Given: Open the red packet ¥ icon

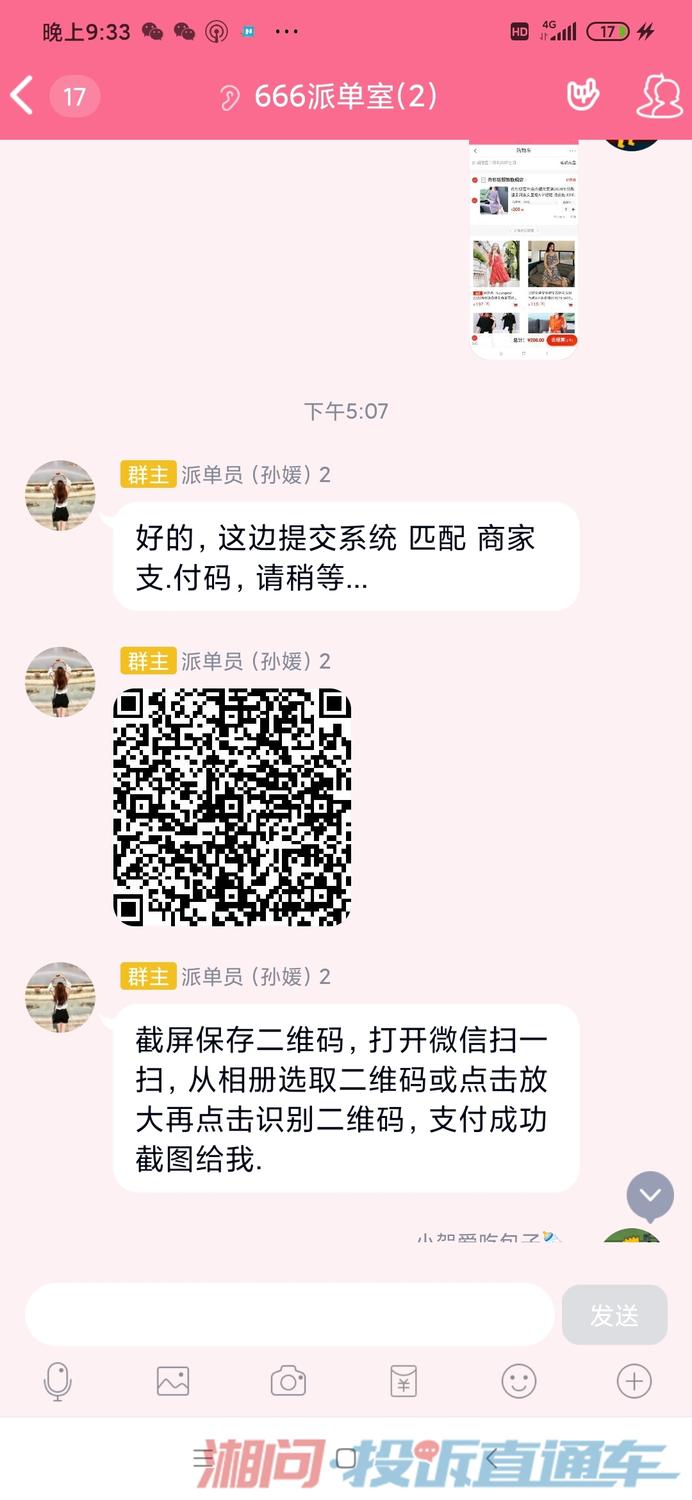Looking at the screenshot, I should pyautogui.click(x=403, y=1381).
